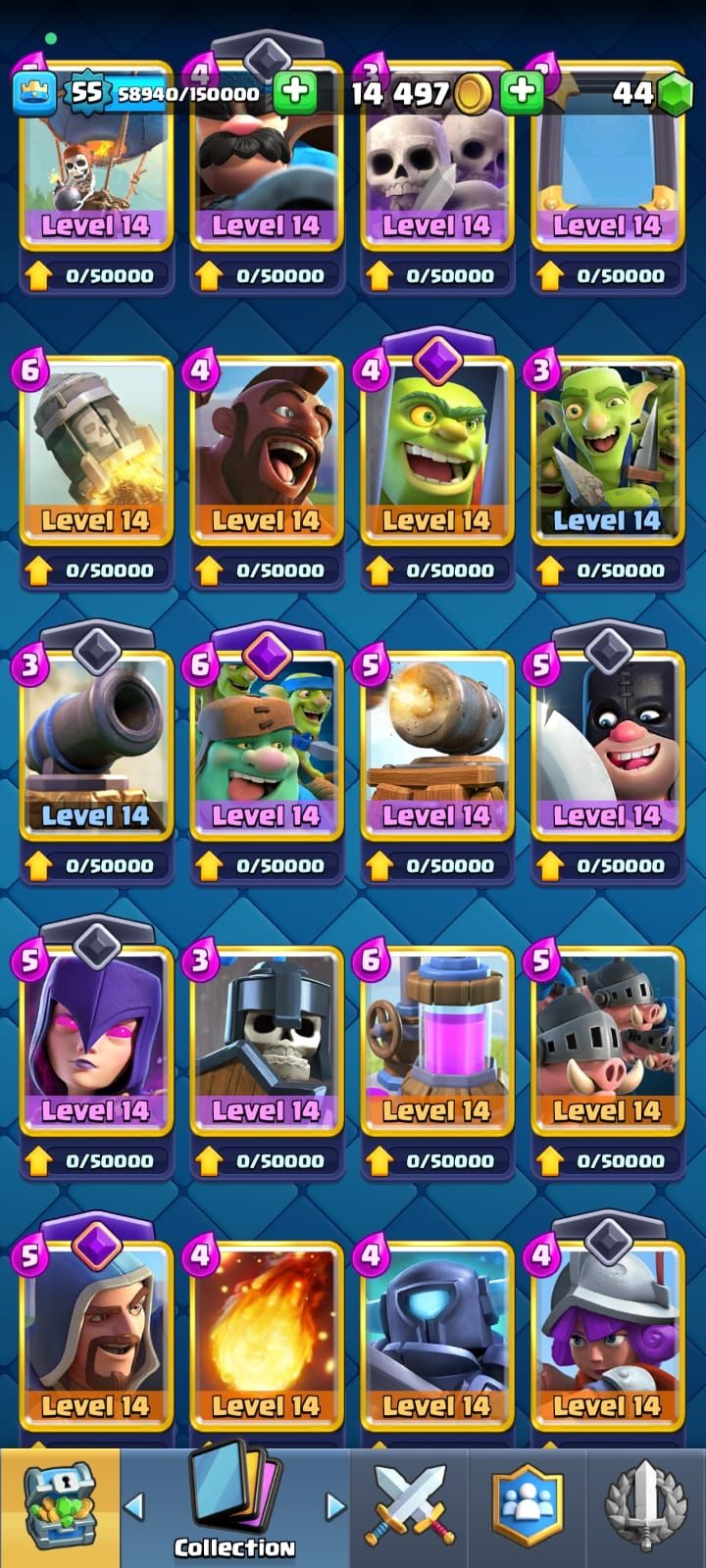The width and height of the screenshot is (706, 1568).
Task: Open the Events sword wreath tab
Action: point(645,1507)
